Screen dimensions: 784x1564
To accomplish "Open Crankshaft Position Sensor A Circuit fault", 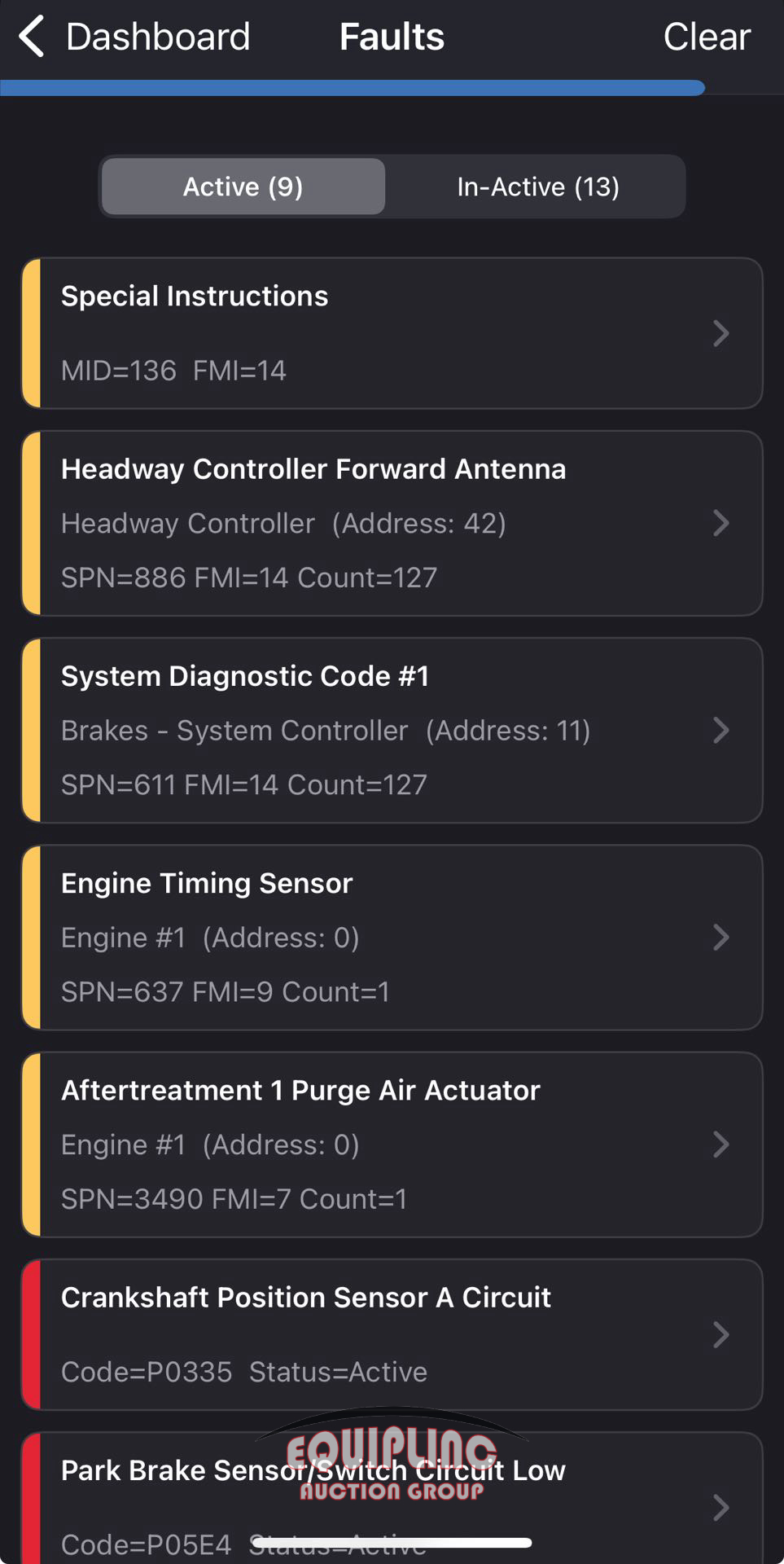I will tap(392, 1334).
